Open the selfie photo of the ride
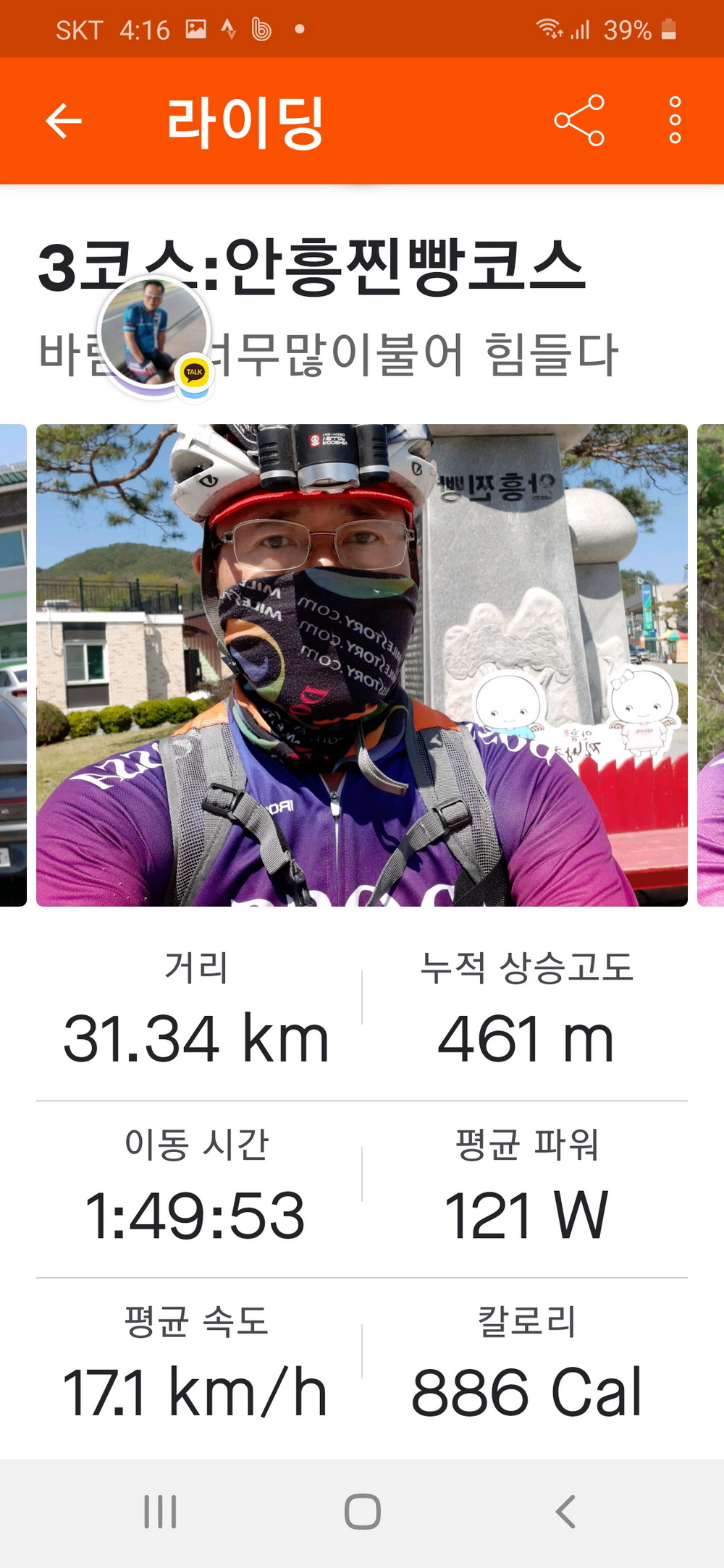 coord(361,664)
